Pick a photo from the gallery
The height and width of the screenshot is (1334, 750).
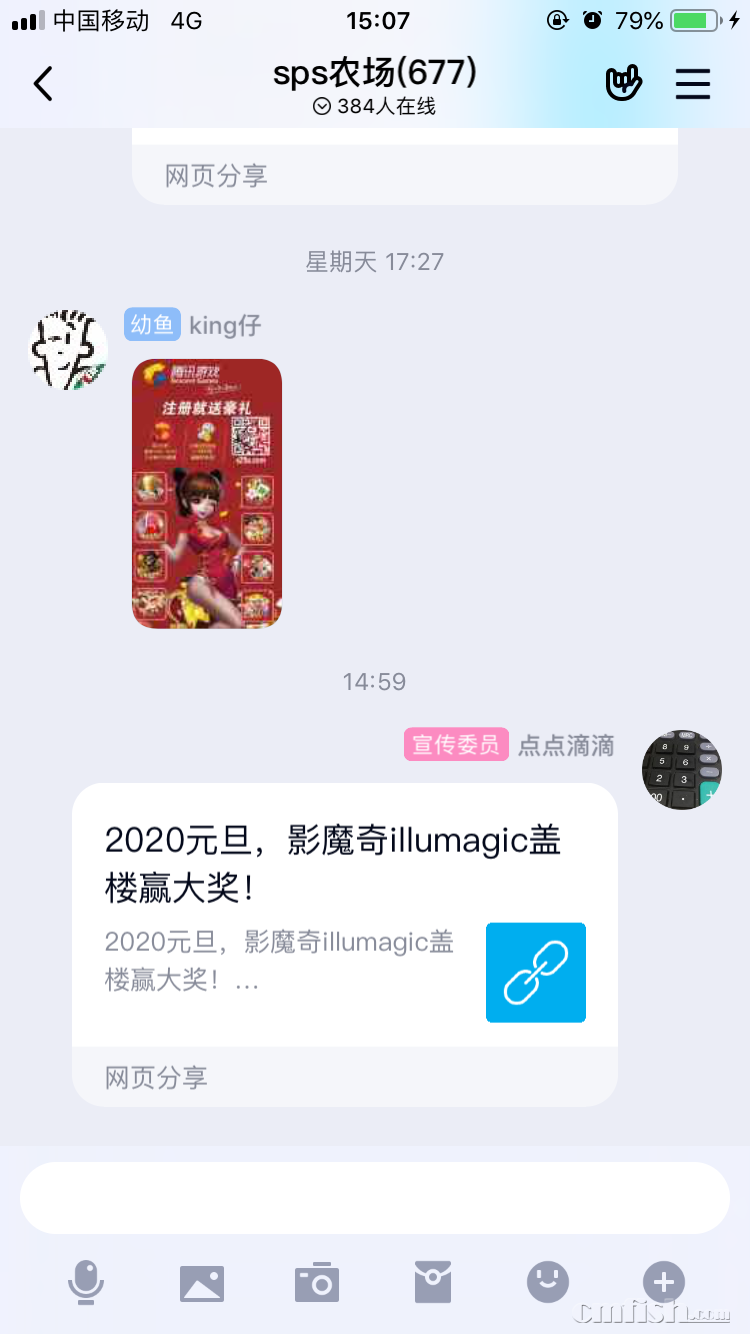coord(202,1282)
